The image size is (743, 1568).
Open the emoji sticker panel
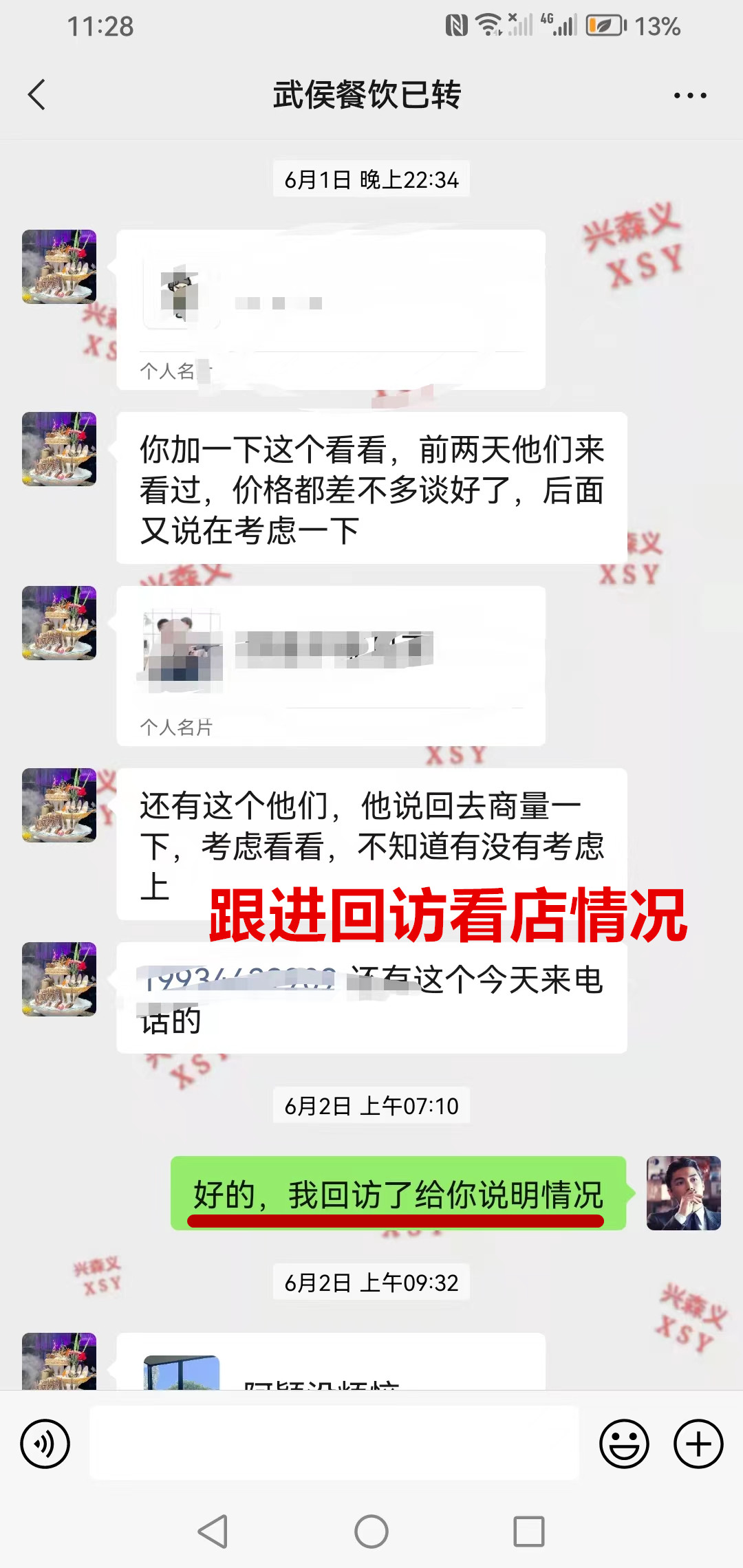click(624, 1444)
